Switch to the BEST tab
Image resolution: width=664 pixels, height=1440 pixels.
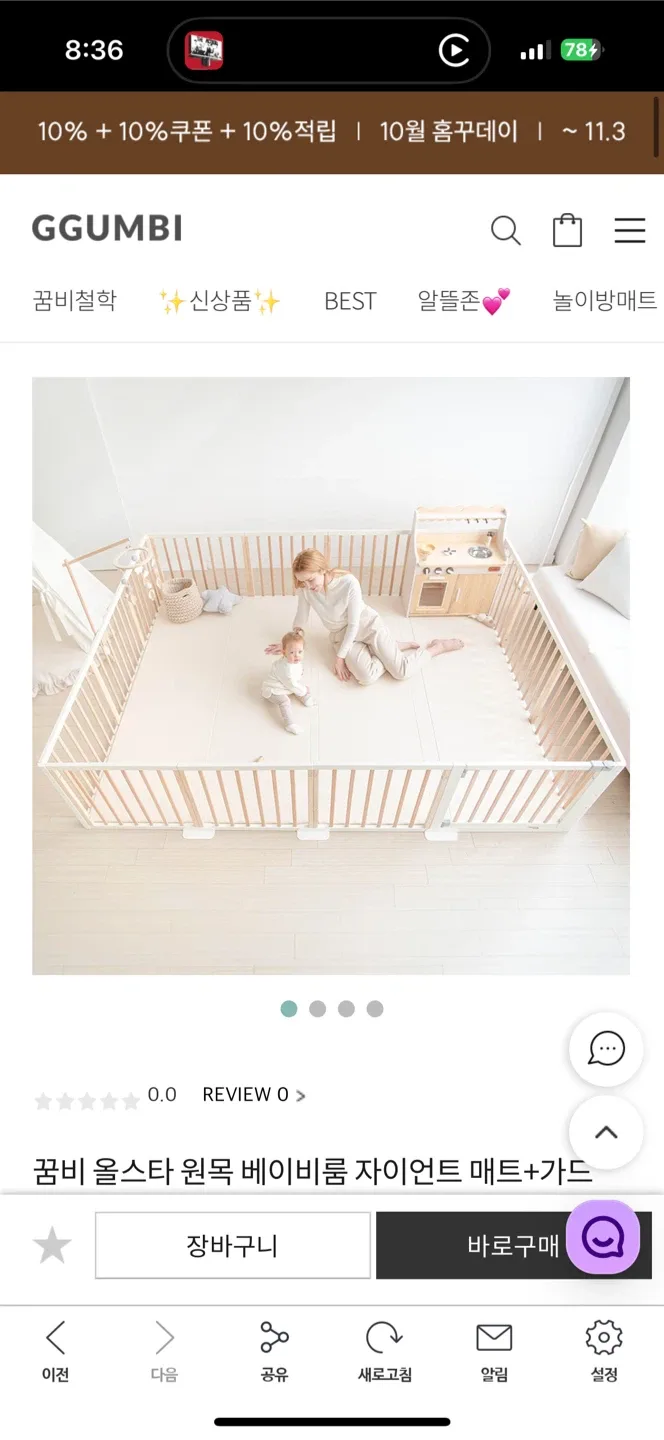(350, 301)
